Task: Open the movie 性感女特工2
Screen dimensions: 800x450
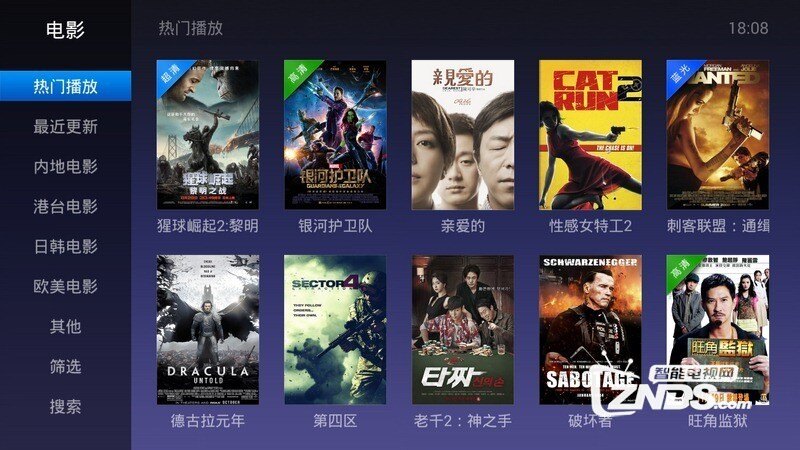Action: [590, 135]
